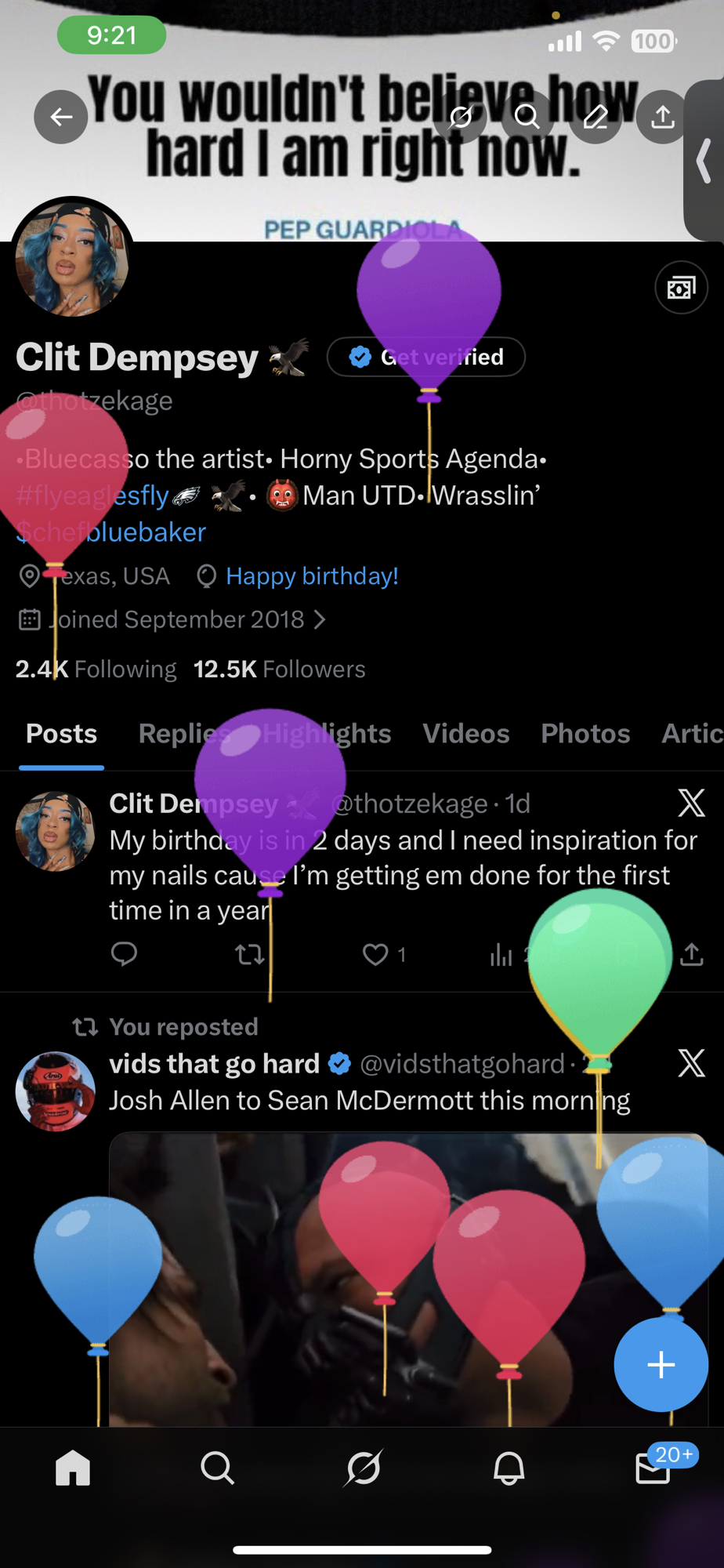Switch to the Photos tab
The image size is (724, 1568).
tap(585, 734)
